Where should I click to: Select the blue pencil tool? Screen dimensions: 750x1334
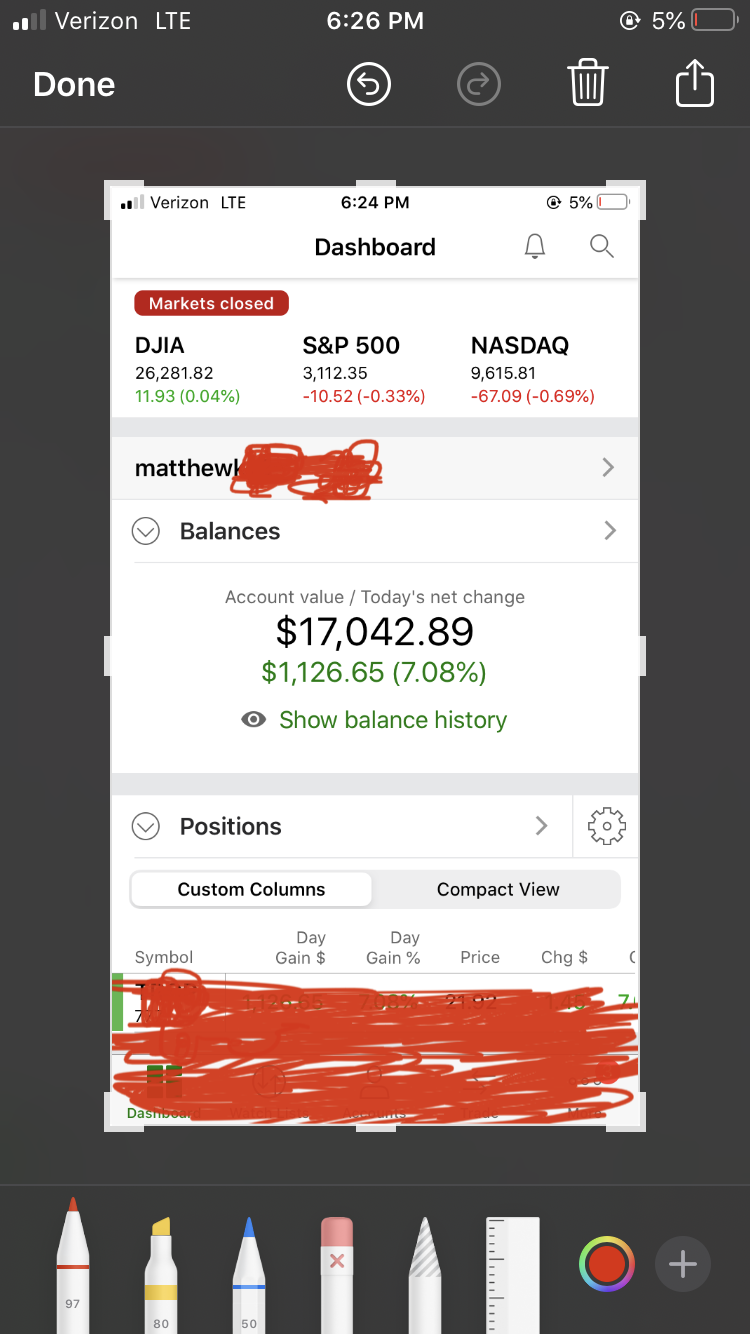(x=249, y=1274)
